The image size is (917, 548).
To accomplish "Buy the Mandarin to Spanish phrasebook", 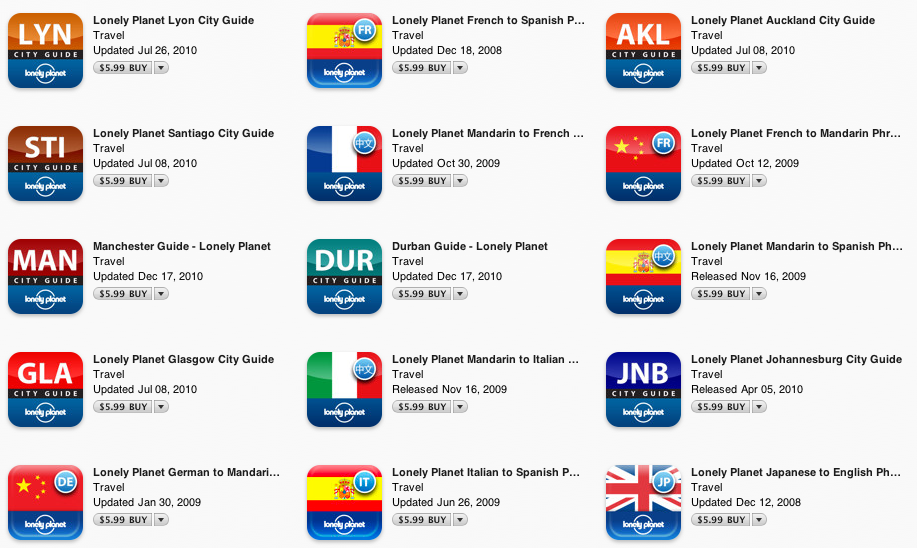I will pos(720,294).
